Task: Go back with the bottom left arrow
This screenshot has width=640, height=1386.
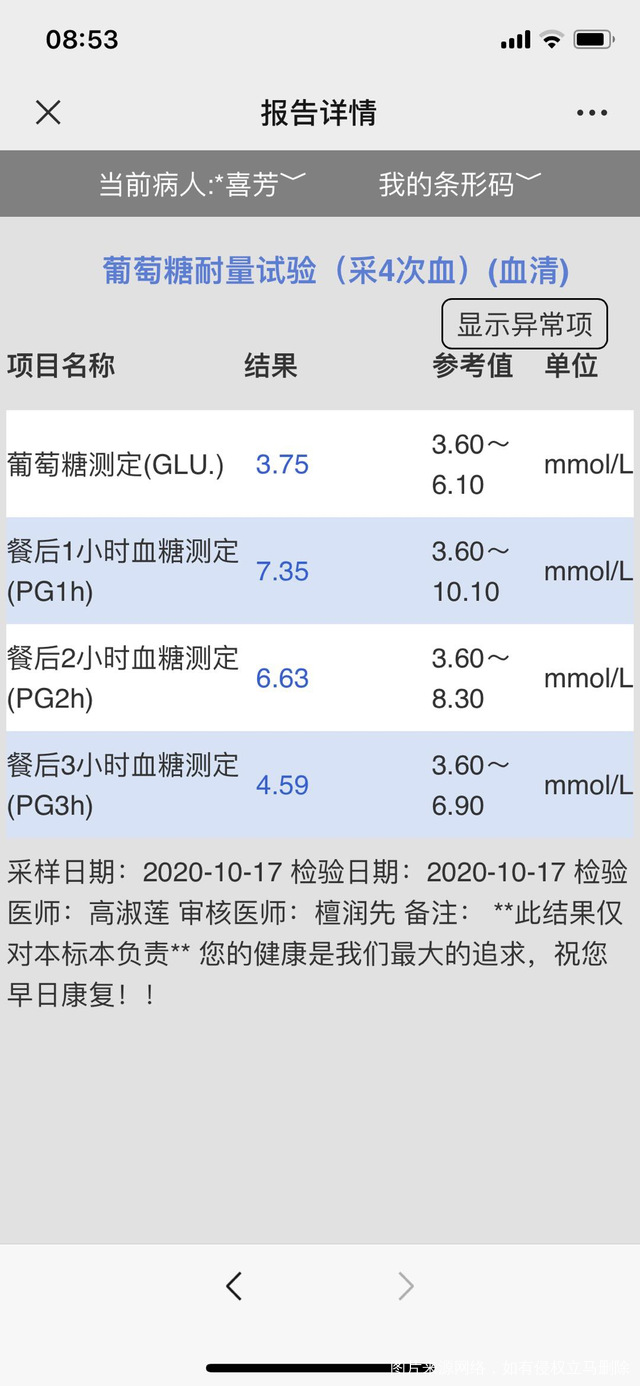Action: (x=234, y=1285)
